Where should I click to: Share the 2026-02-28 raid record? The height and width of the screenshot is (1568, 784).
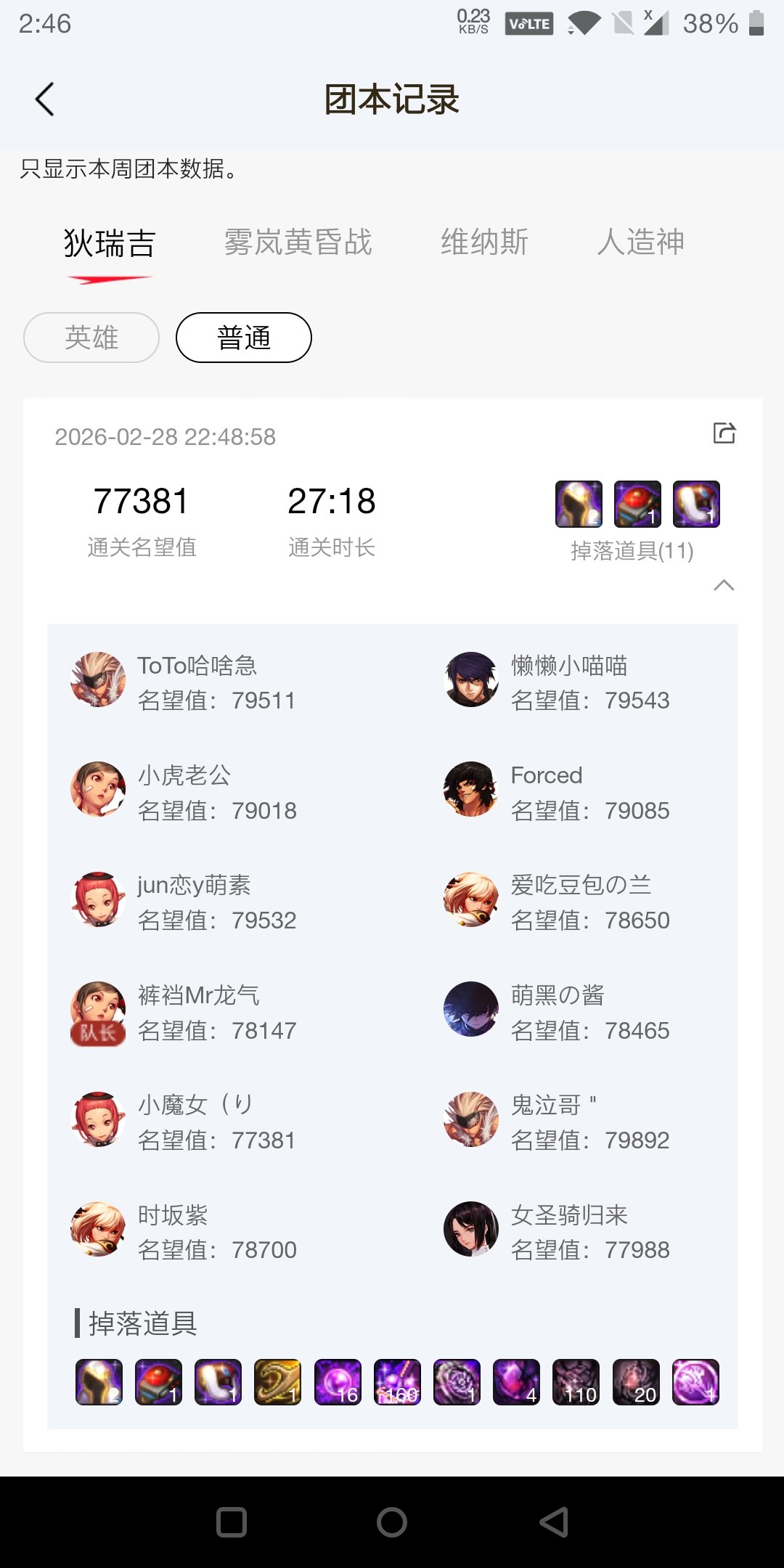[724, 433]
